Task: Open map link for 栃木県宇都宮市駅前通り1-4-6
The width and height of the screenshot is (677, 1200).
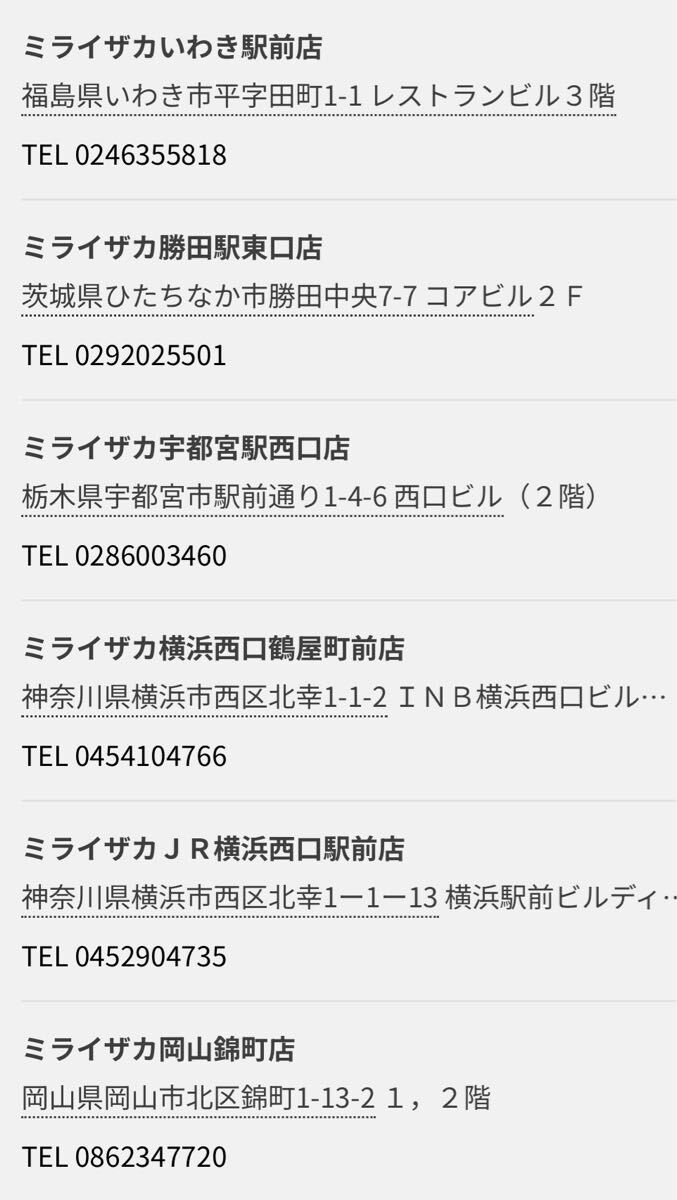Action: (262, 497)
